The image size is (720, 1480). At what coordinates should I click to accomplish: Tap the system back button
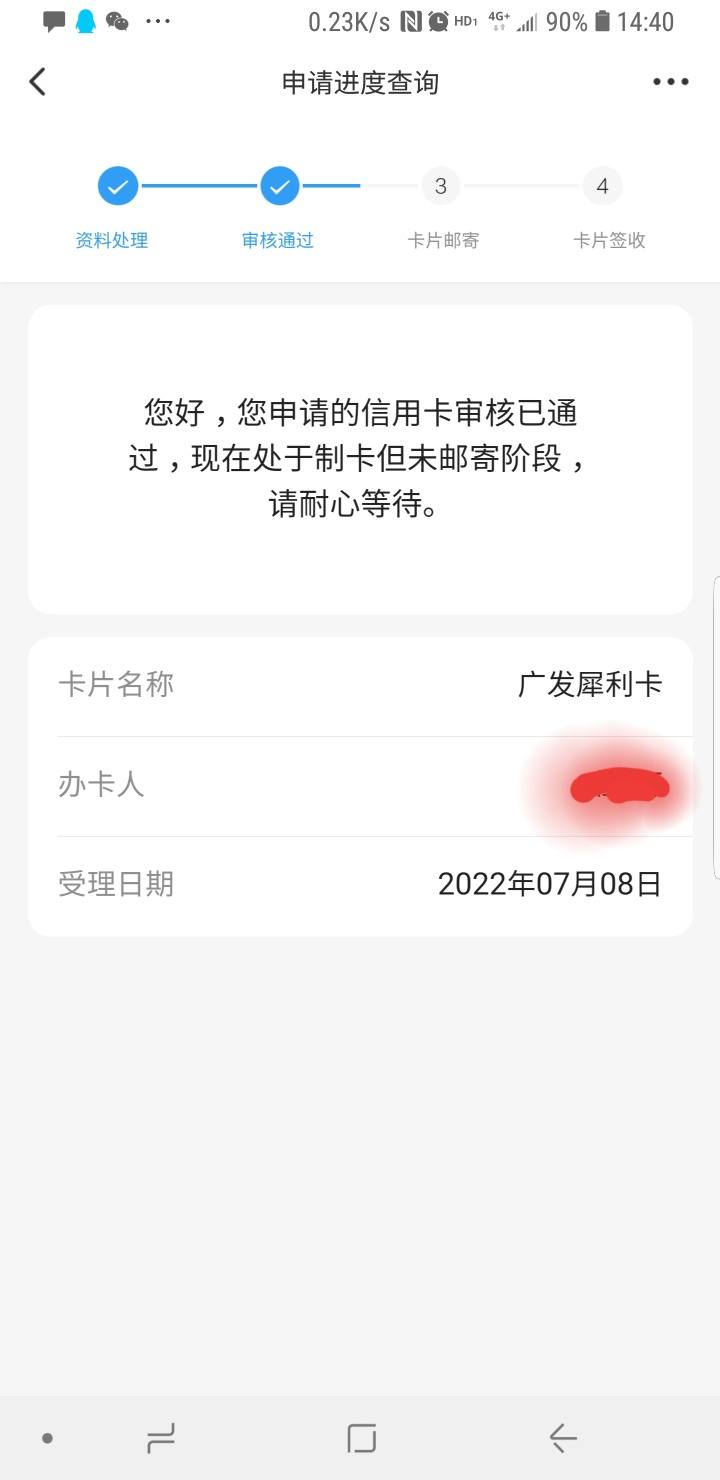click(x=563, y=1438)
